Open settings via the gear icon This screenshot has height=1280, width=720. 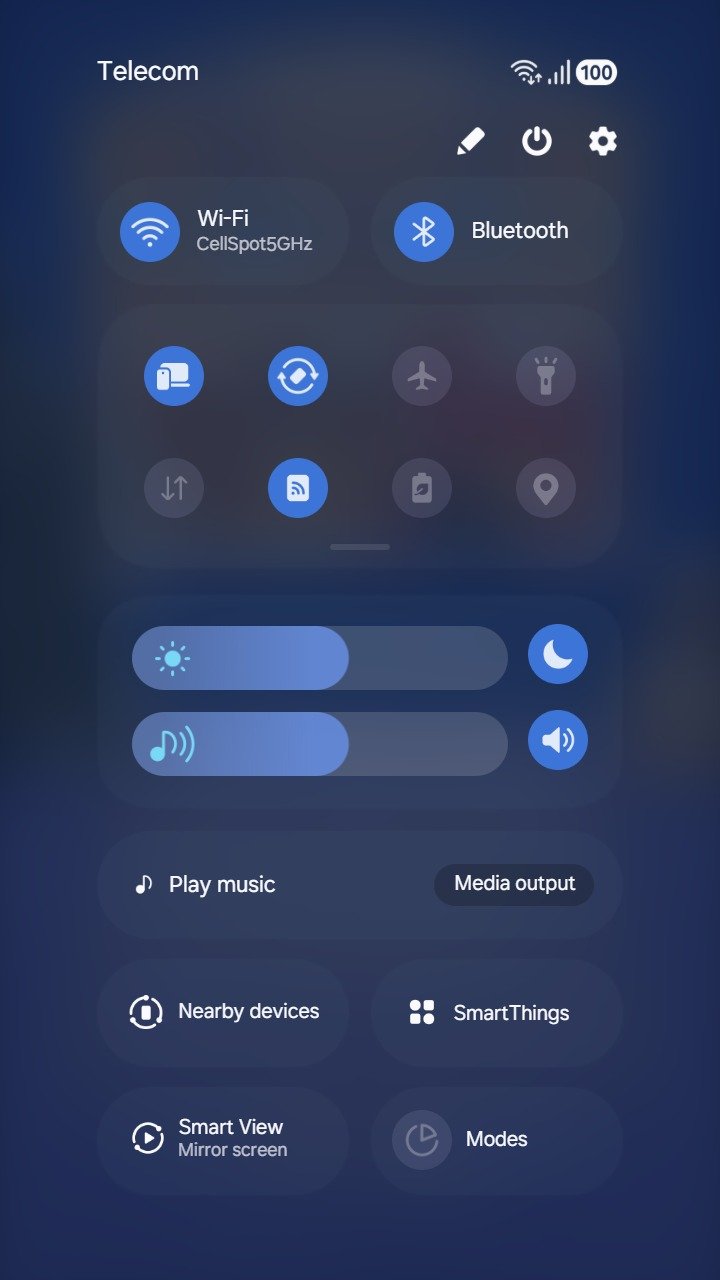point(602,141)
